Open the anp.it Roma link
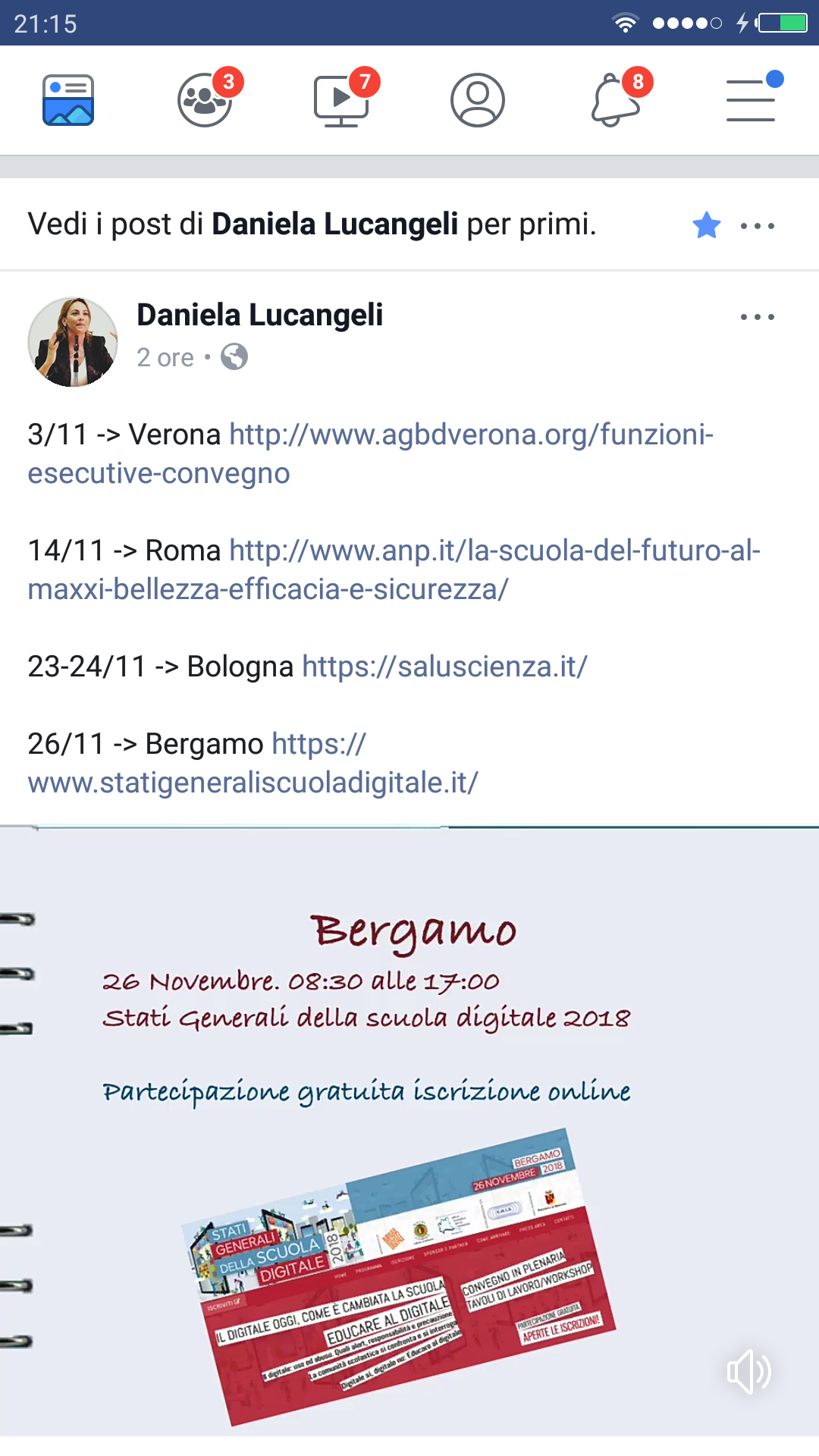The height and width of the screenshot is (1456, 819). (x=493, y=551)
